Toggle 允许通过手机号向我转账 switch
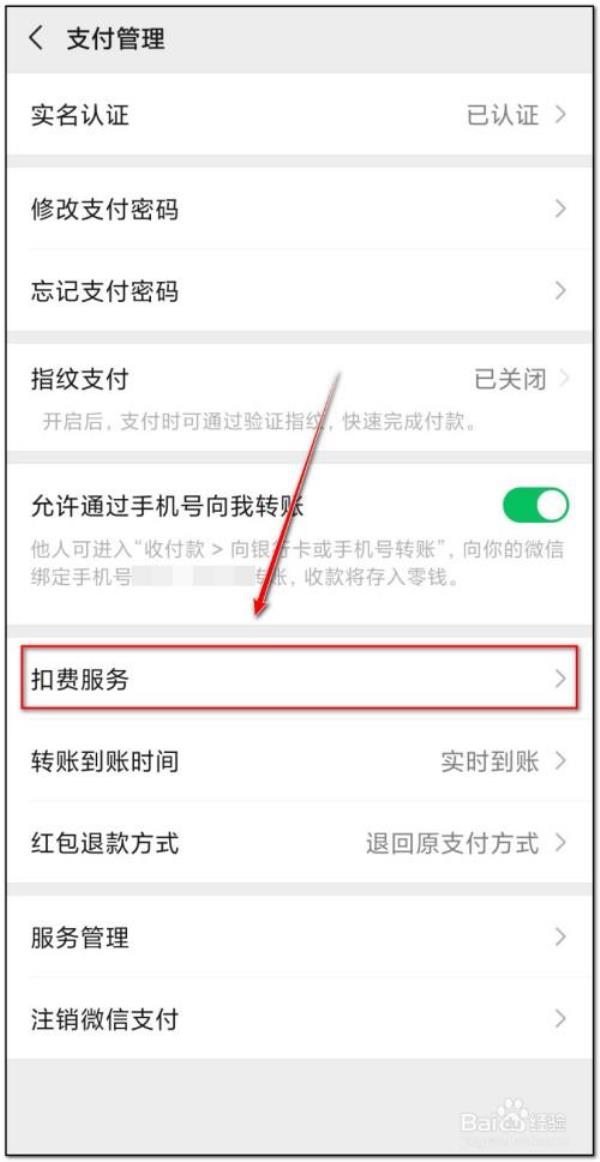Image resolution: width=600 pixels, height=1162 pixels. (x=535, y=506)
